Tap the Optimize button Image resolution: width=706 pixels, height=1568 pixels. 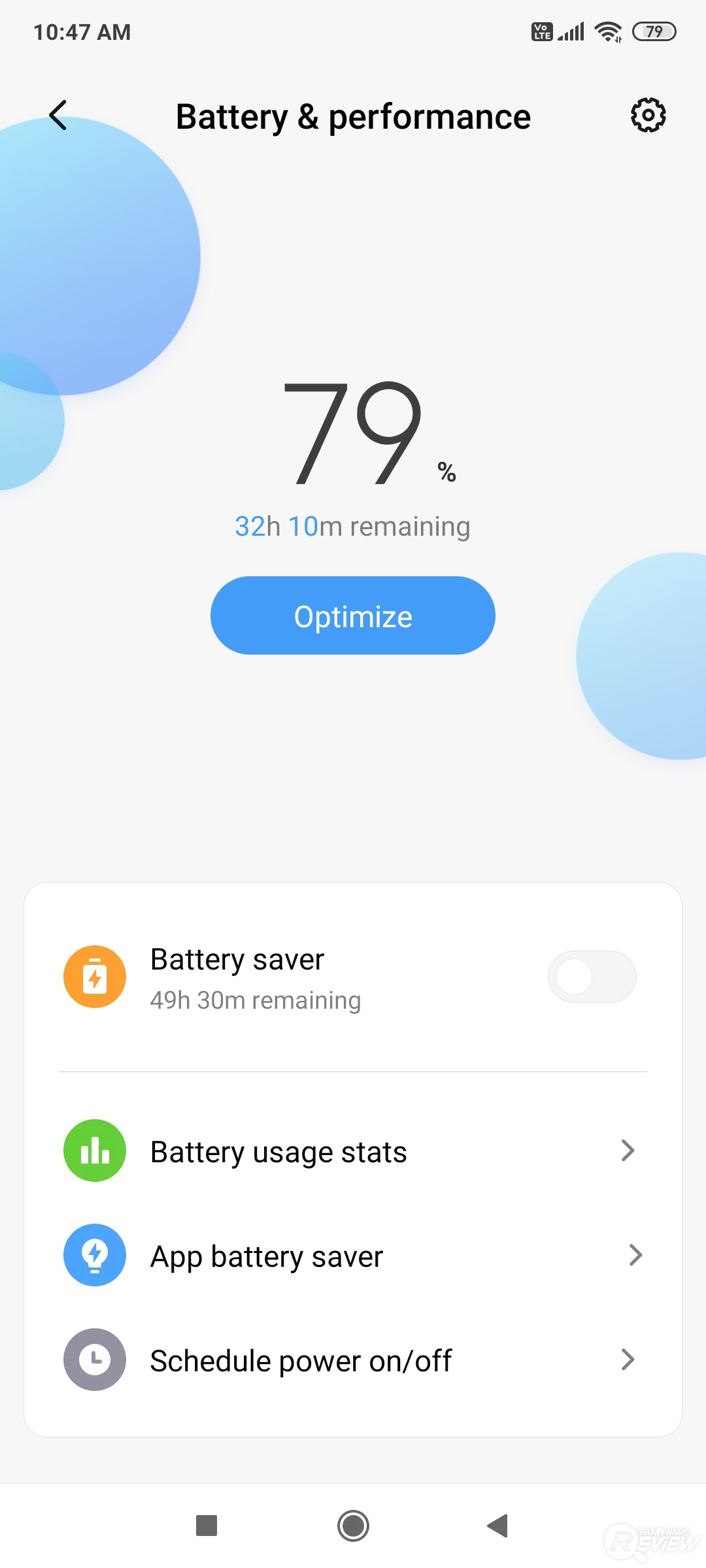tap(353, 615)
